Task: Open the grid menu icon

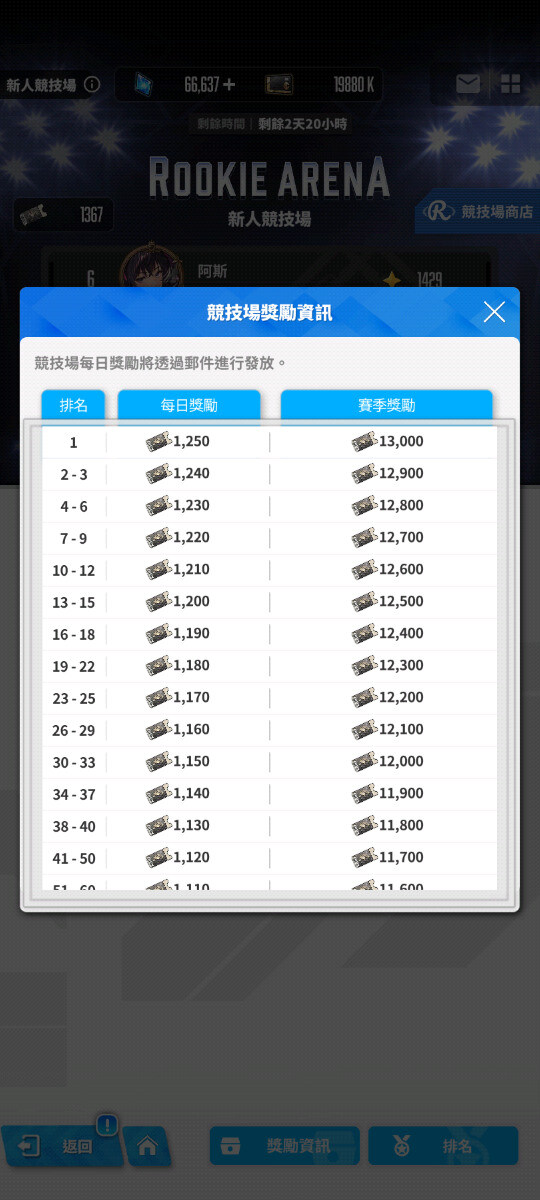Action: click(510, 84)
